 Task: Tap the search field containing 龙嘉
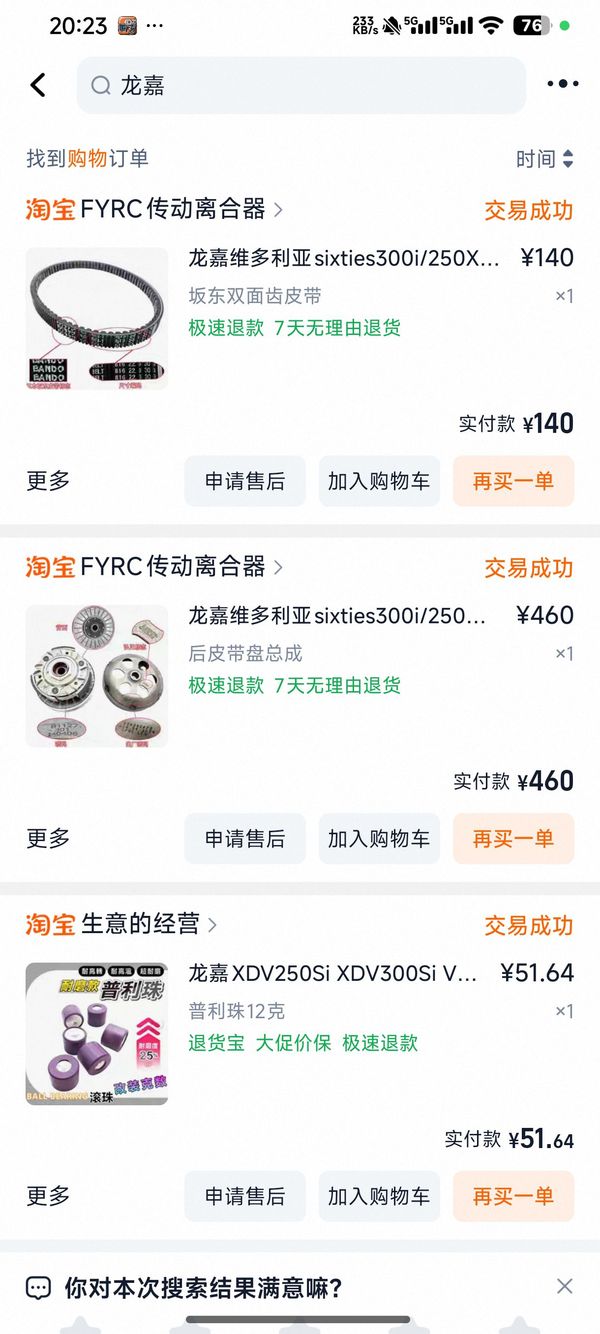[300, 86]
